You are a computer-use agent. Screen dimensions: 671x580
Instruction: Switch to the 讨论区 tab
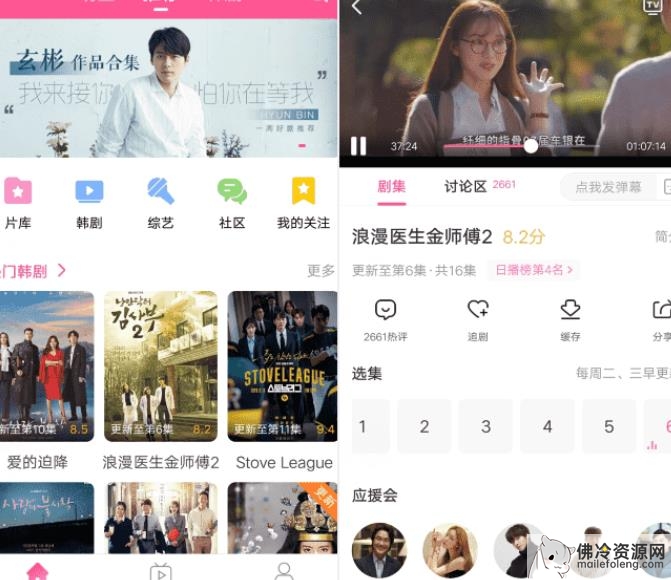465,186
